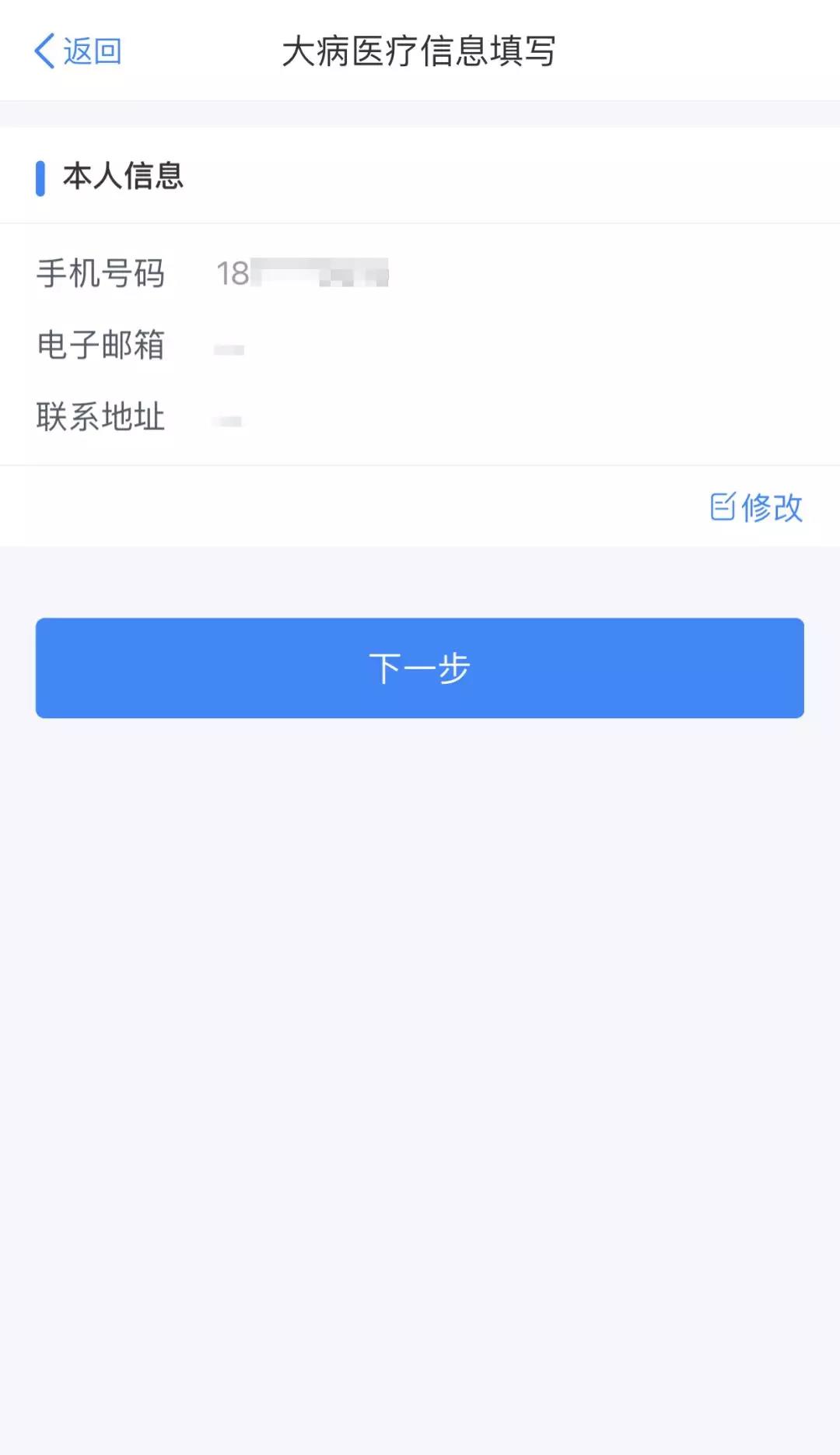
Task: Click the blue vertical bar next to 本人信息
Action: click(x=40, y=177)
